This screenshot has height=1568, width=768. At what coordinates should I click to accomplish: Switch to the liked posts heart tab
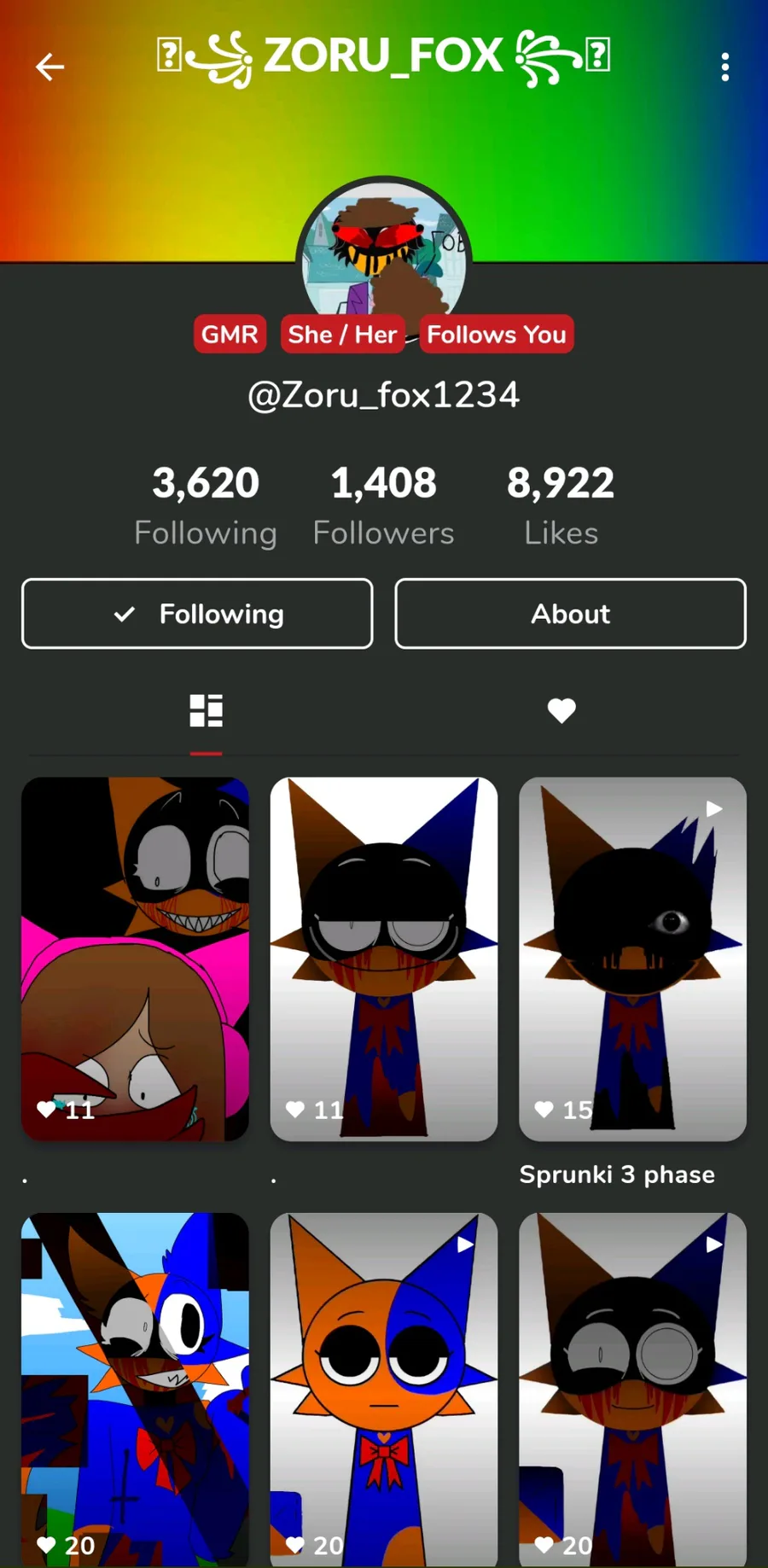click(x=561, y=710)
